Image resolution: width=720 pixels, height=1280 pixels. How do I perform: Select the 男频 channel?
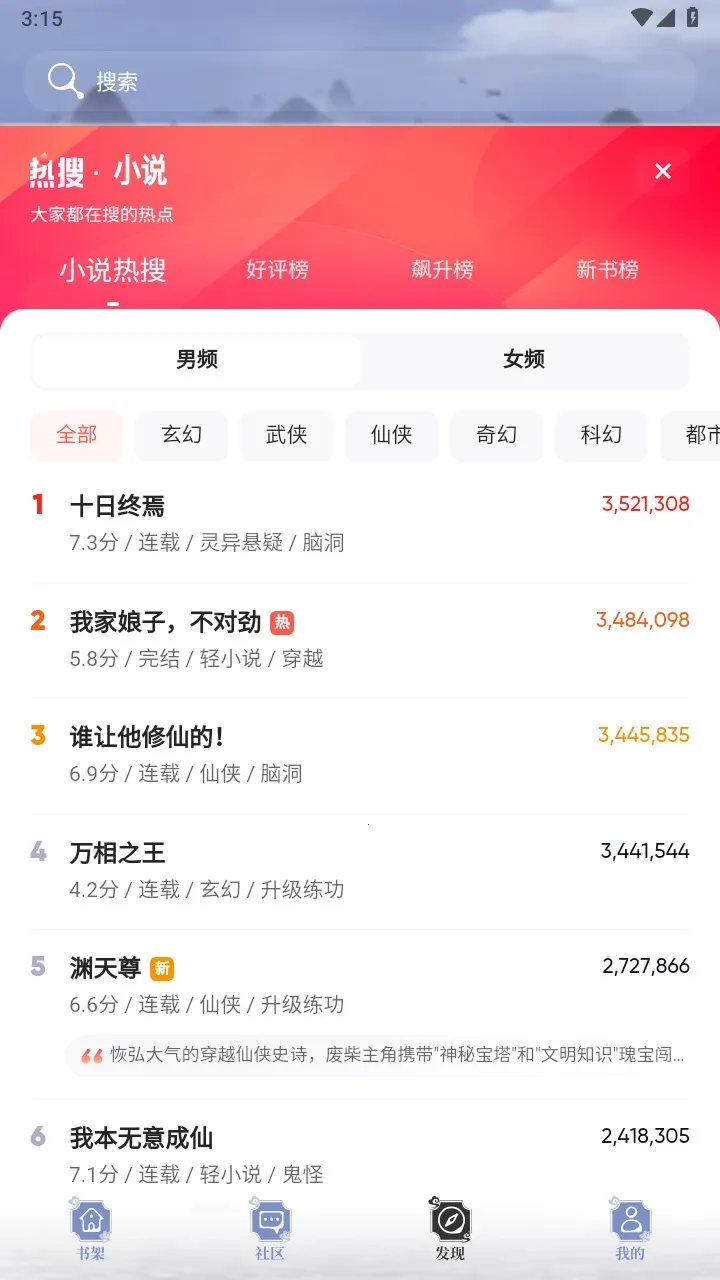[196, 360]
